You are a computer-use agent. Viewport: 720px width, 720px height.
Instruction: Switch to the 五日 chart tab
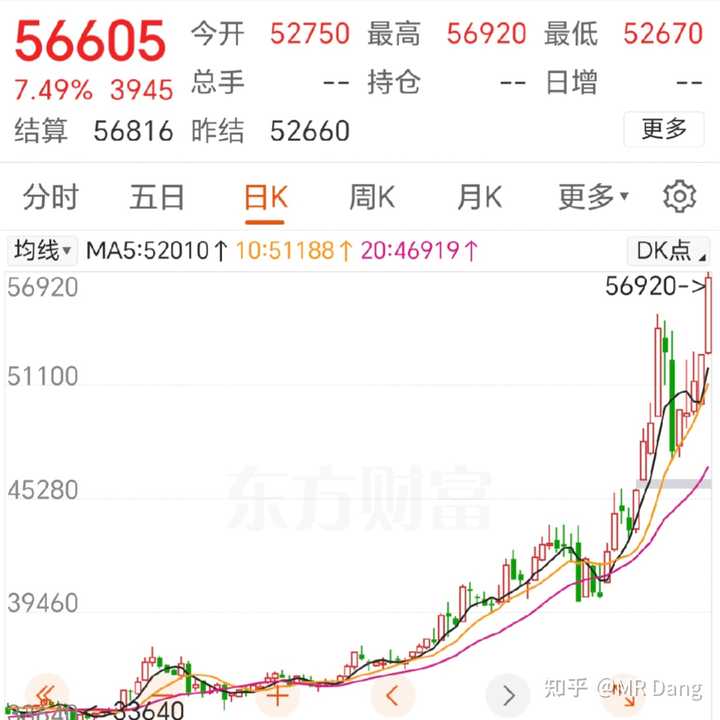click(x=157, y=197)
